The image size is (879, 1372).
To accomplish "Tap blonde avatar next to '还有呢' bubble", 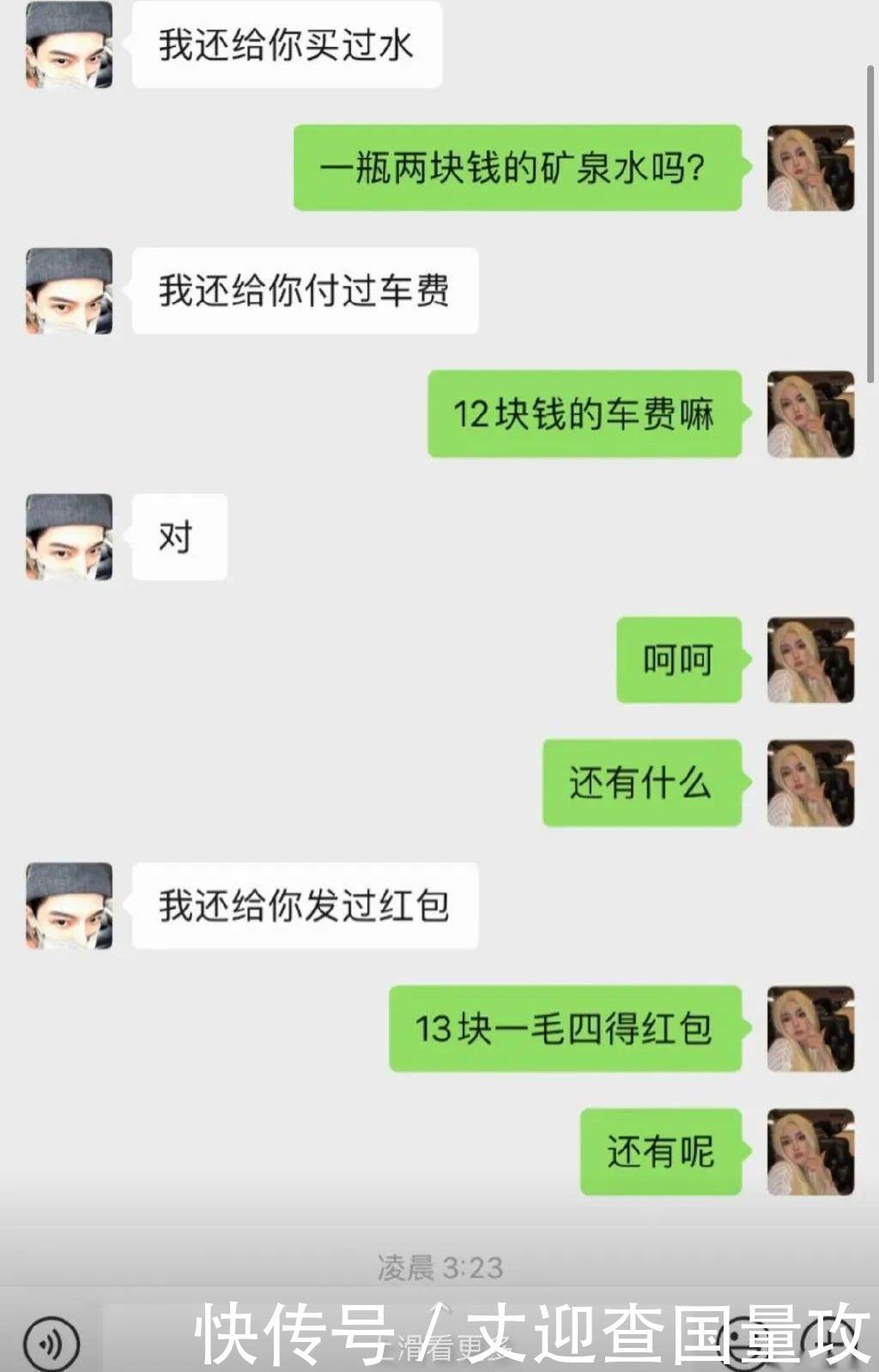I will click(x=809, y=1151).
